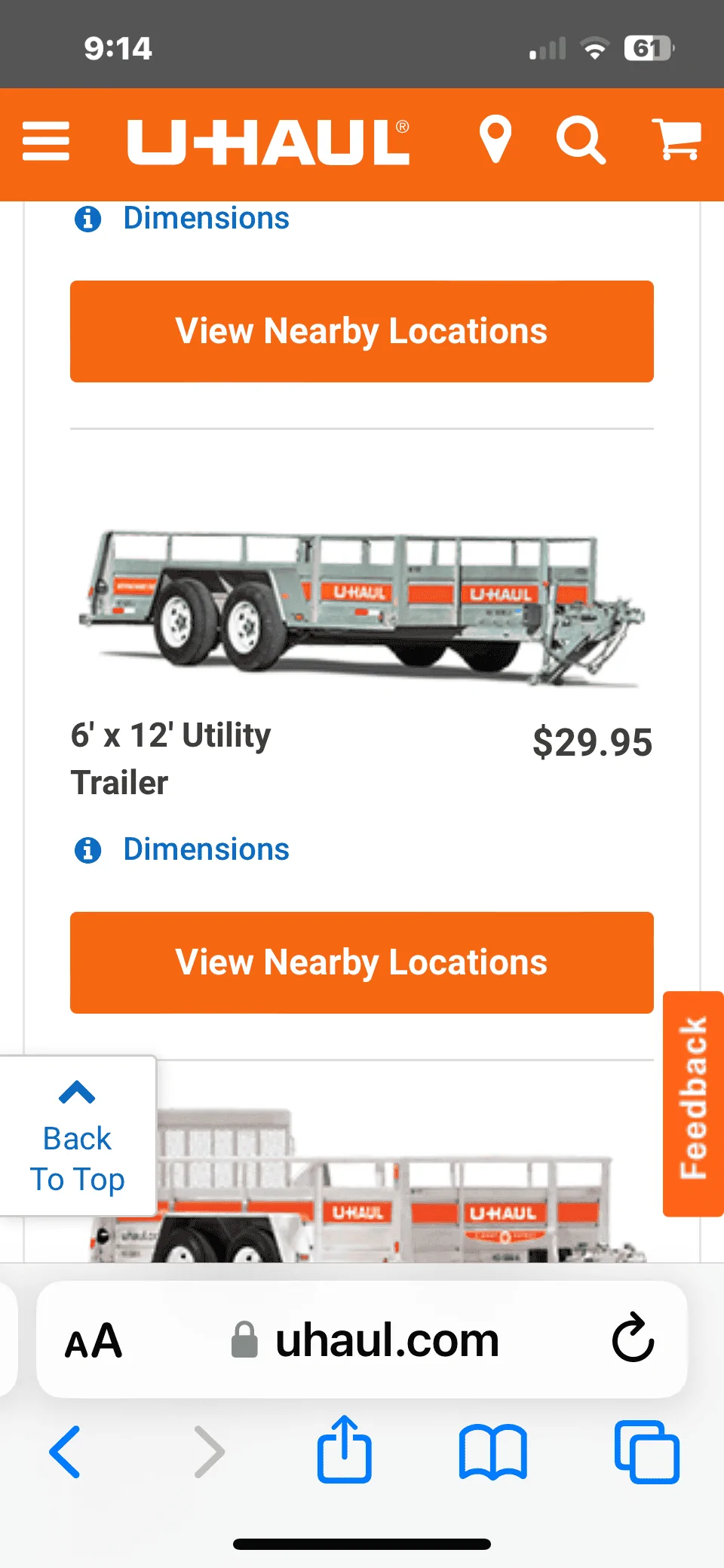View the shopping cart
This screenshot has height=1568, width=724.
676,140
